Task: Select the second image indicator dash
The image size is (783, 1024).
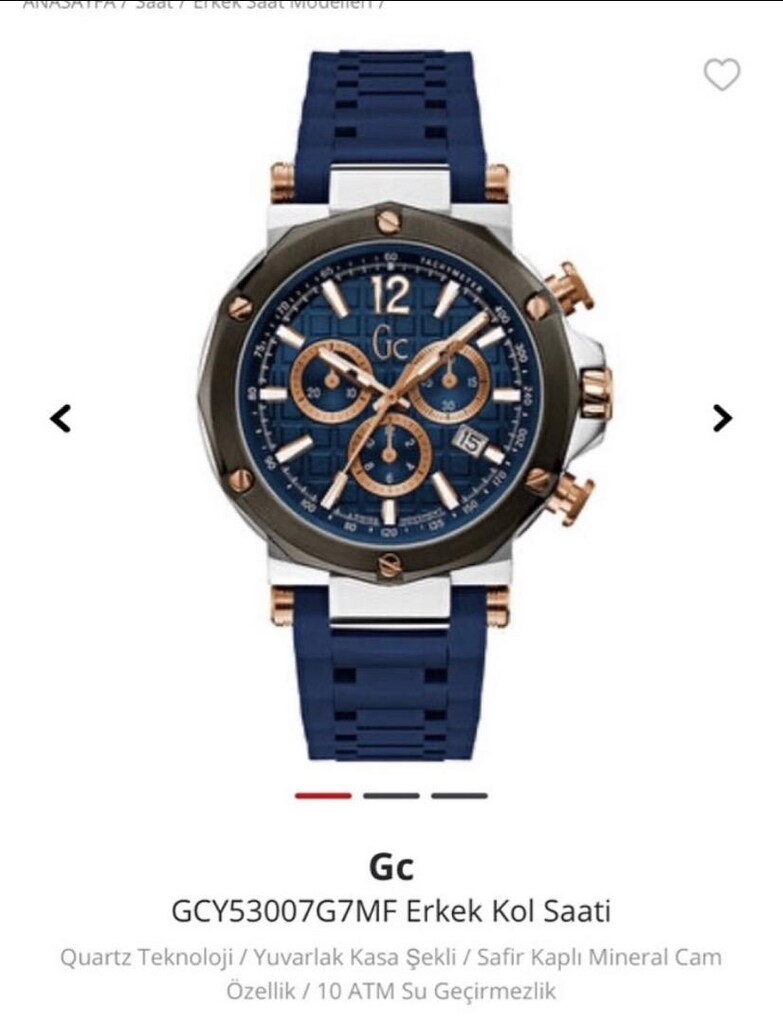Action: click(x=391, y=795)
